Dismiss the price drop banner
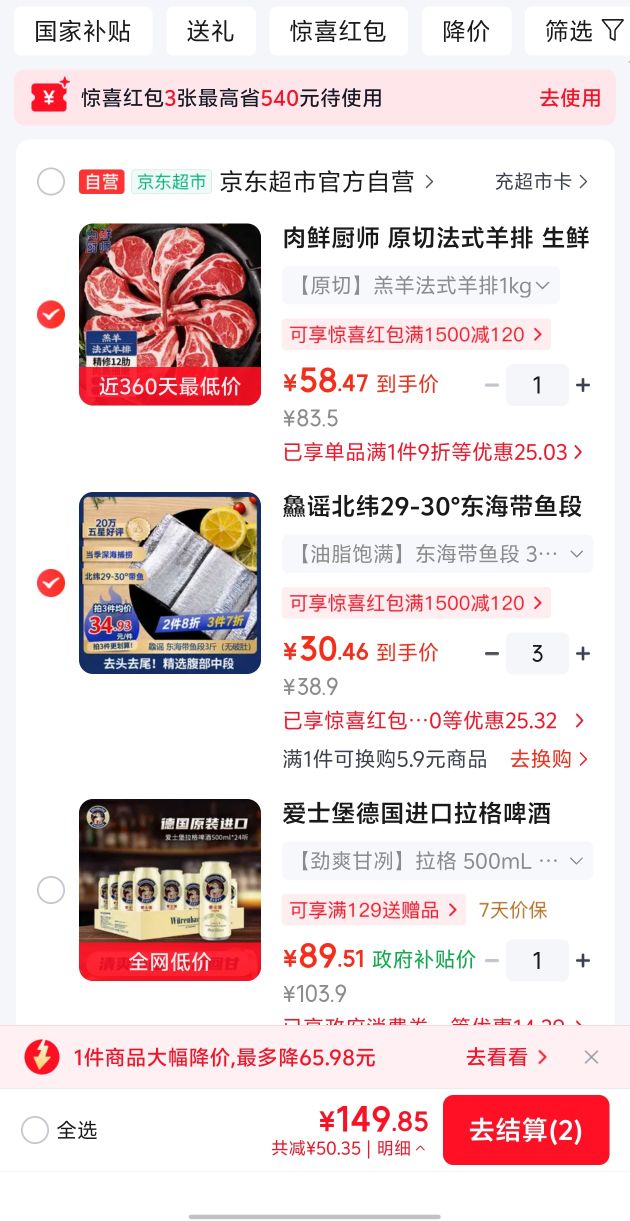The height and width of the screenshot is (1221, 630). (592, 1057)
